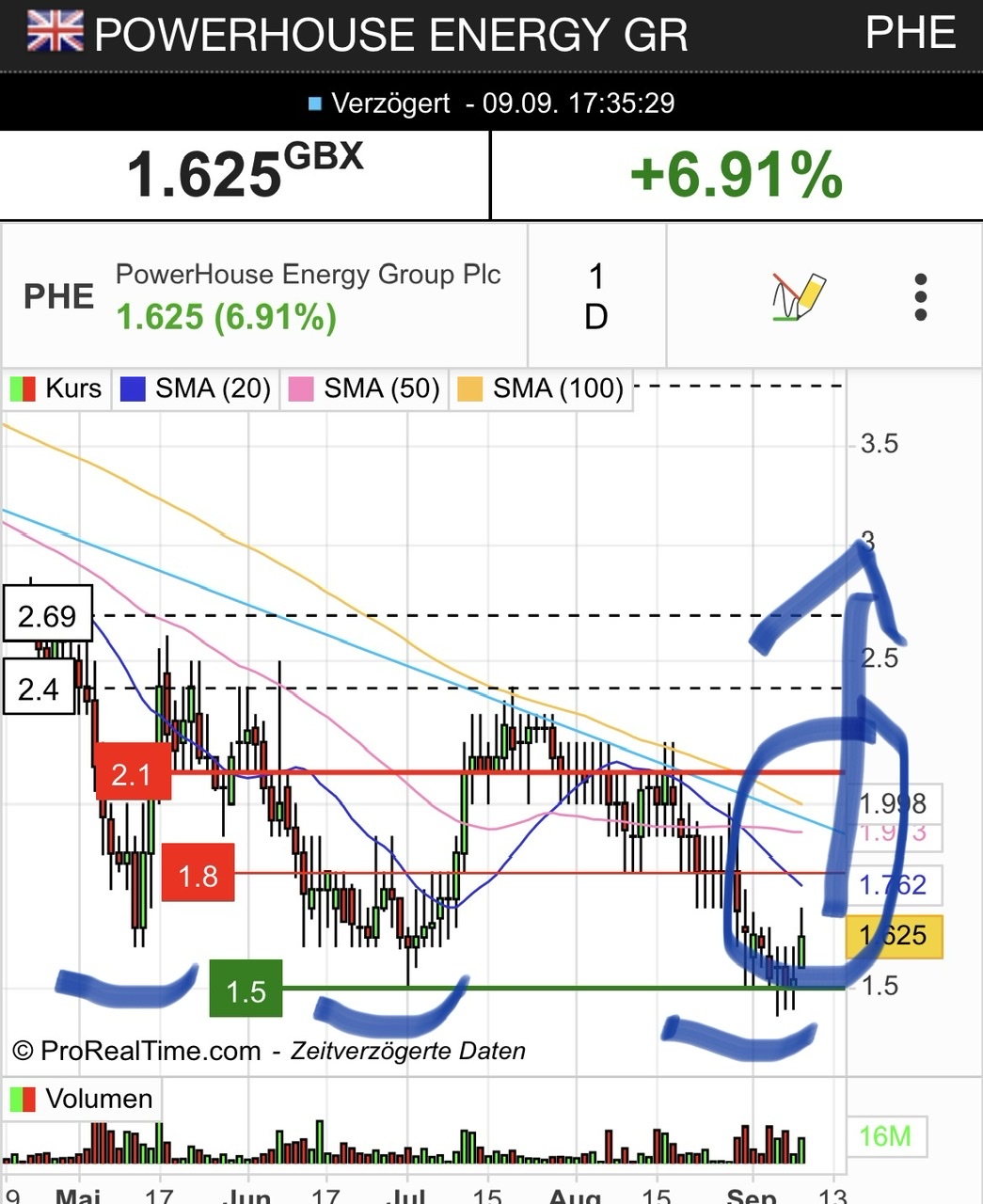Tap the Volumen indicator label

click(81, 1099)
